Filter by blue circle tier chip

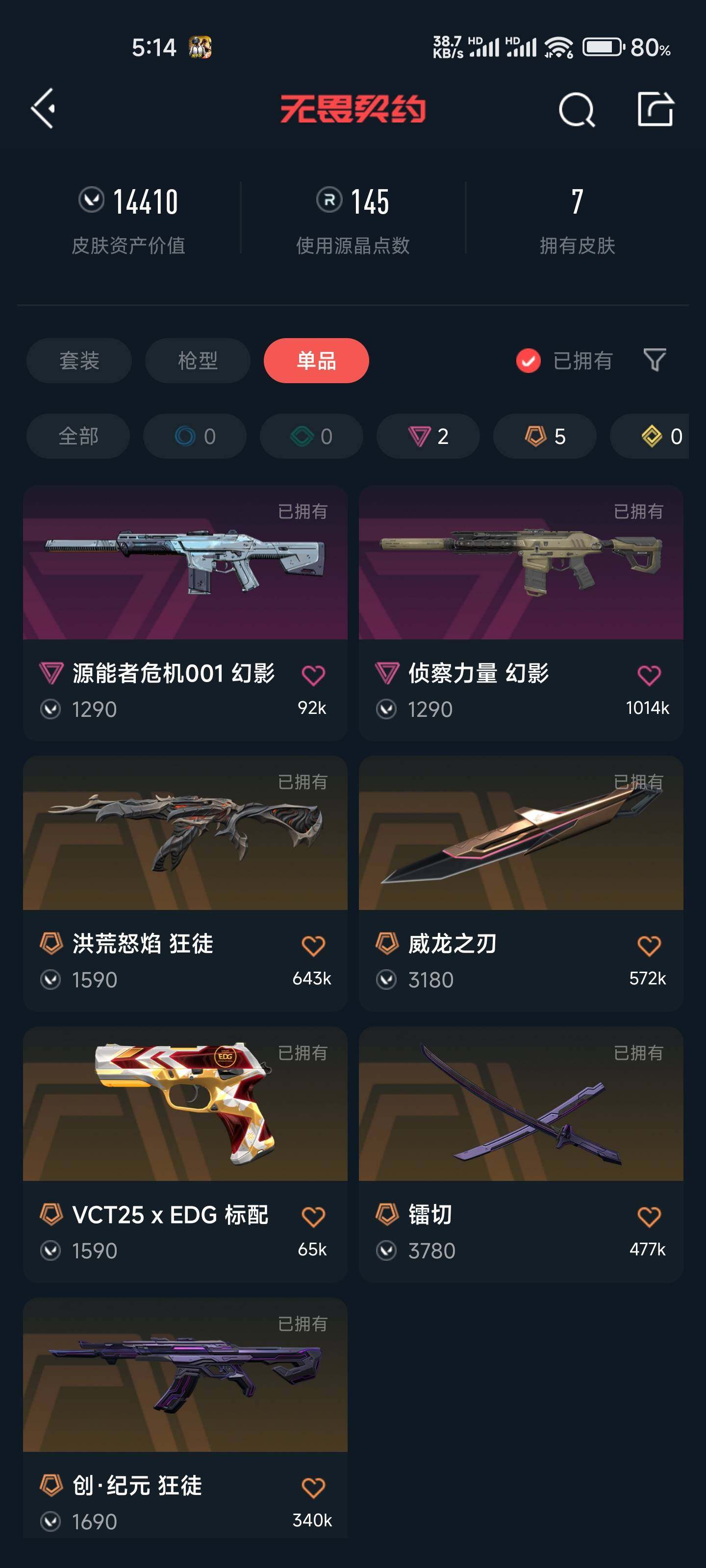195,436
